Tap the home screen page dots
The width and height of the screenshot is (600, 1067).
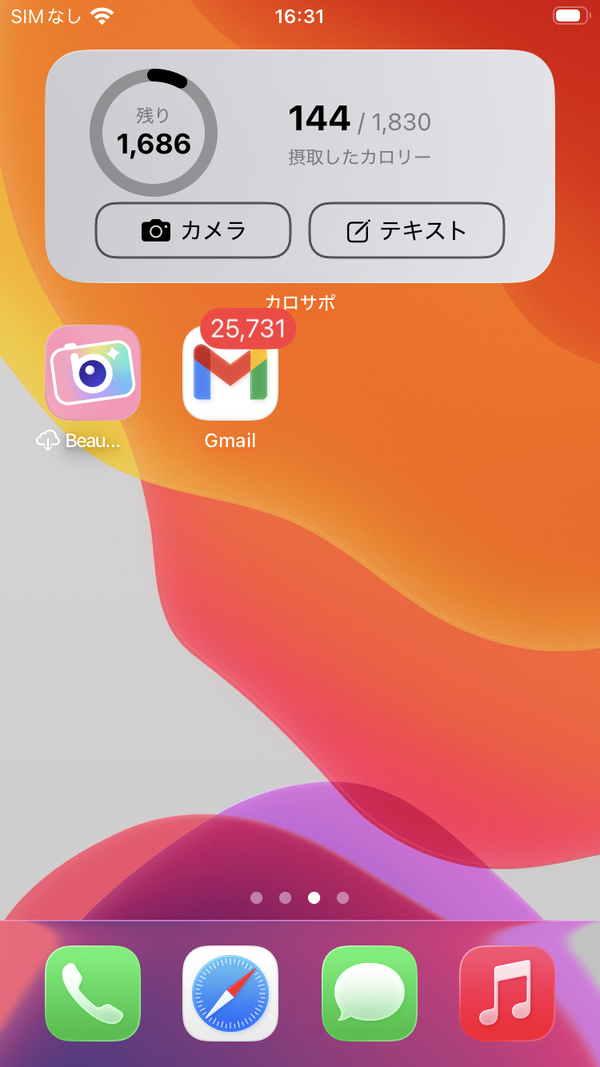tap(299, 898)
